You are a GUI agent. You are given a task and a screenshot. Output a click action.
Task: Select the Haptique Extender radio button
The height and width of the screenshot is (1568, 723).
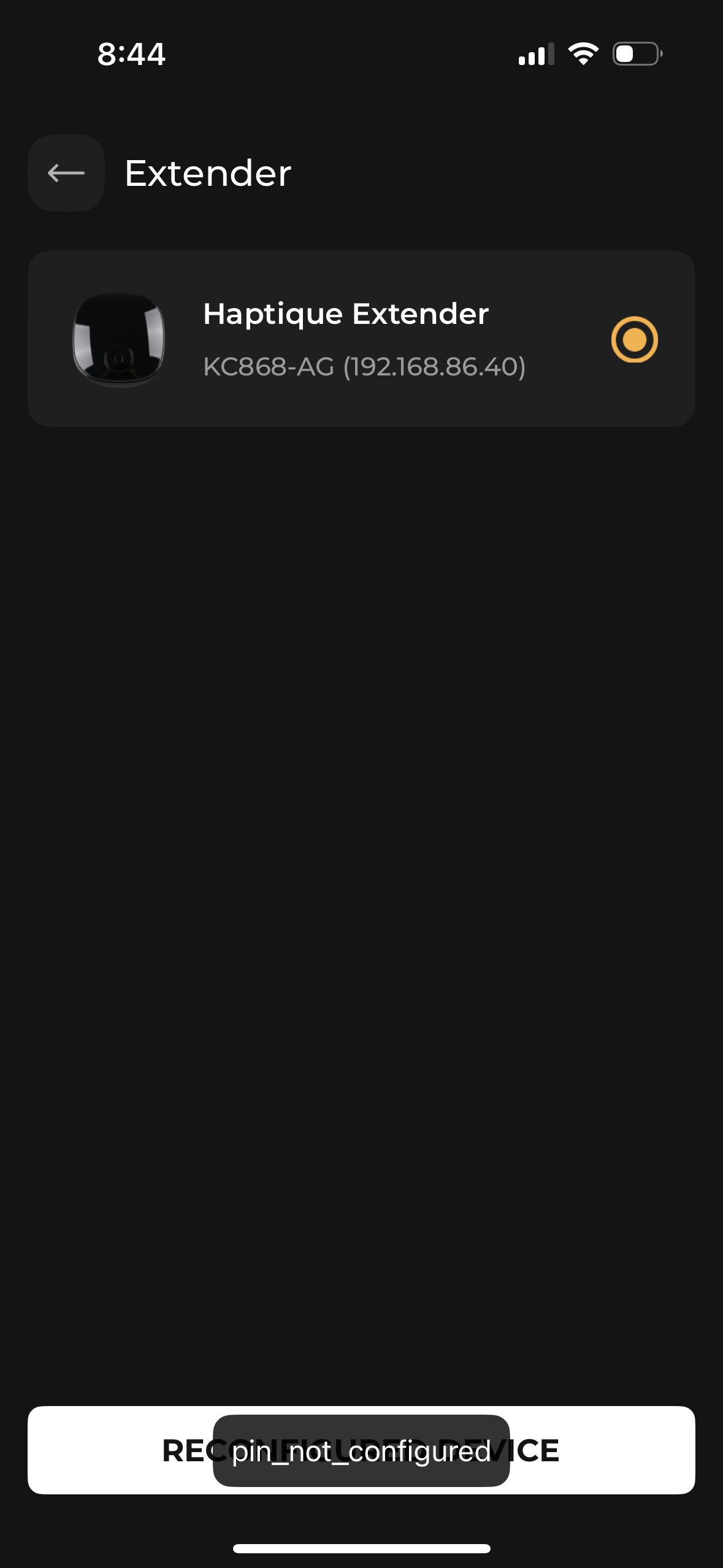pyautogui.click(x=634, y=339)
